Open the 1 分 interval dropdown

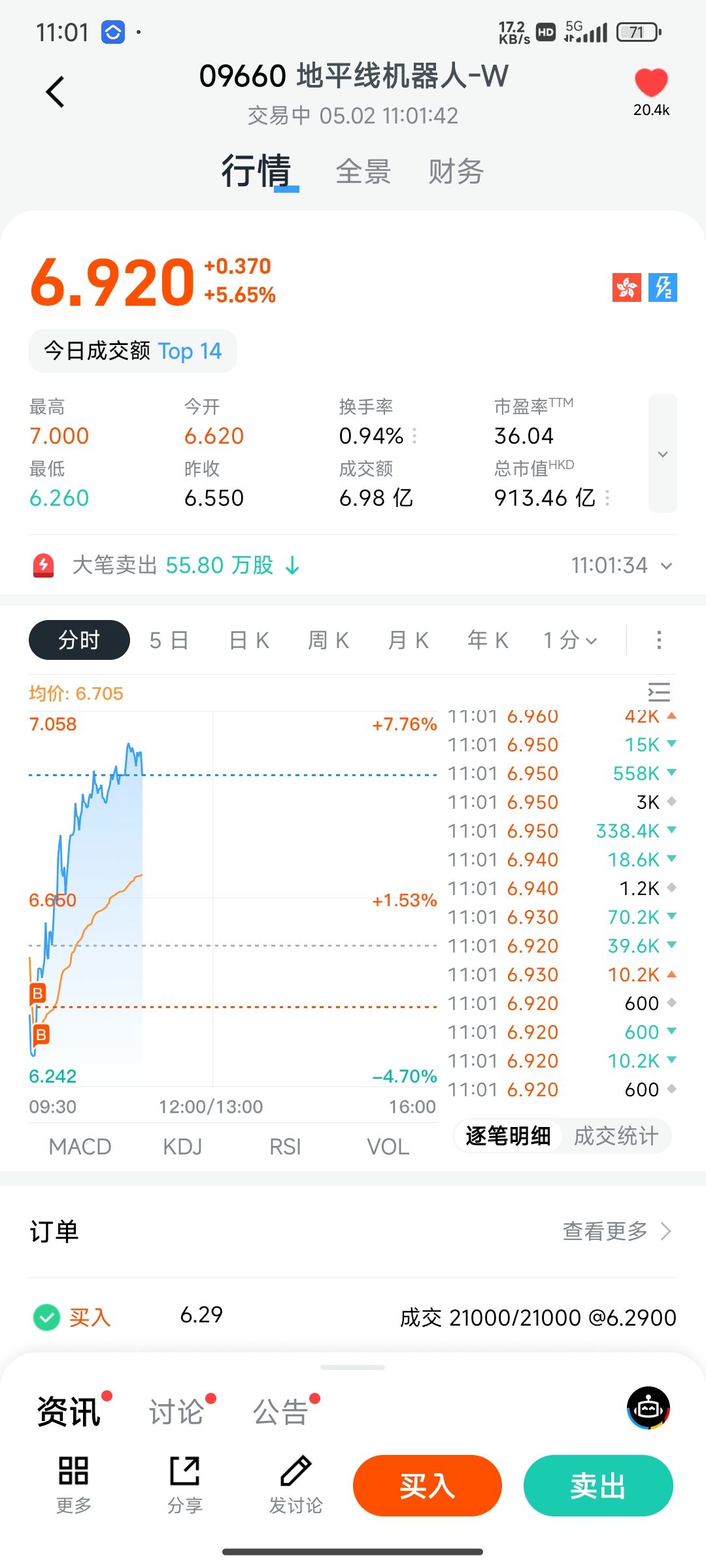pos(570,640)
